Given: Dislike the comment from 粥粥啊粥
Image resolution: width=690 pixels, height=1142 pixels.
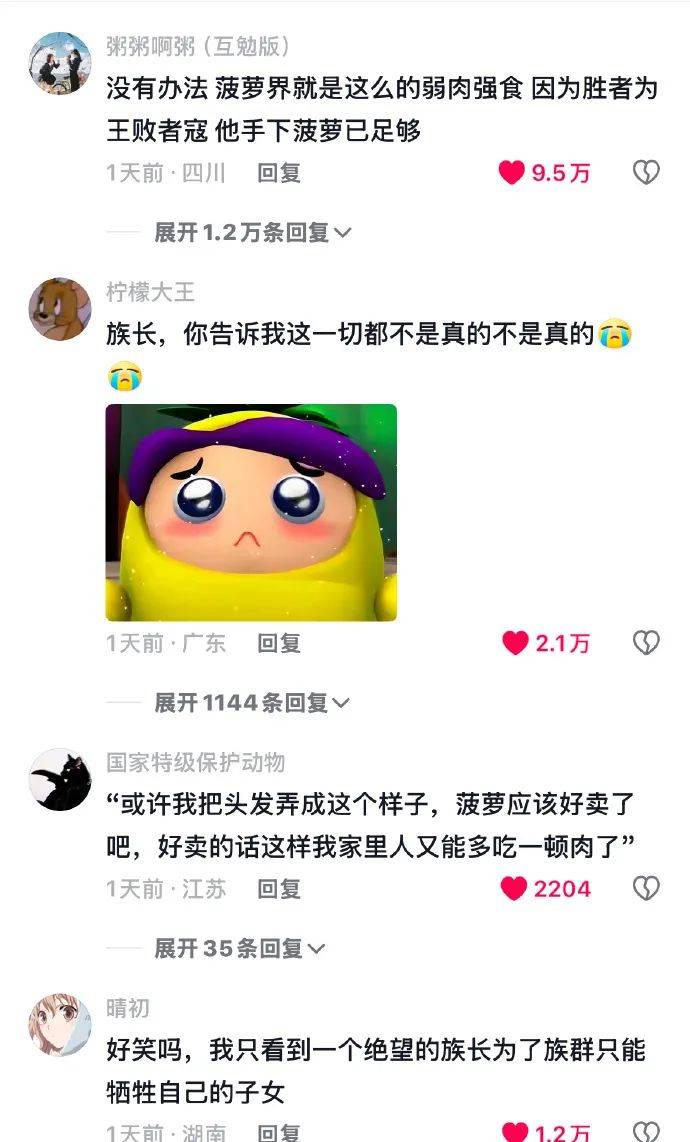Looking at the screenshot, I should point(646,173).
